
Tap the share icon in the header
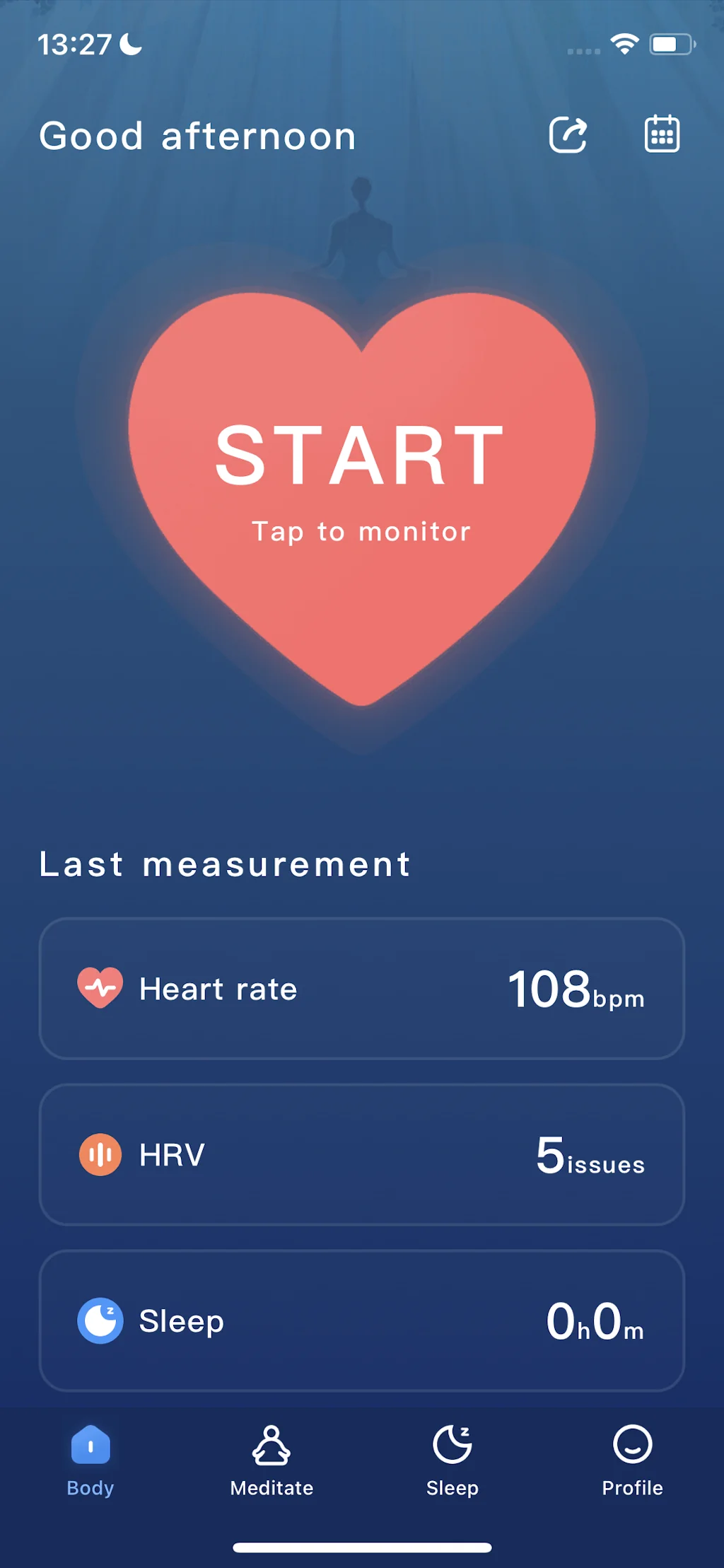568,134
